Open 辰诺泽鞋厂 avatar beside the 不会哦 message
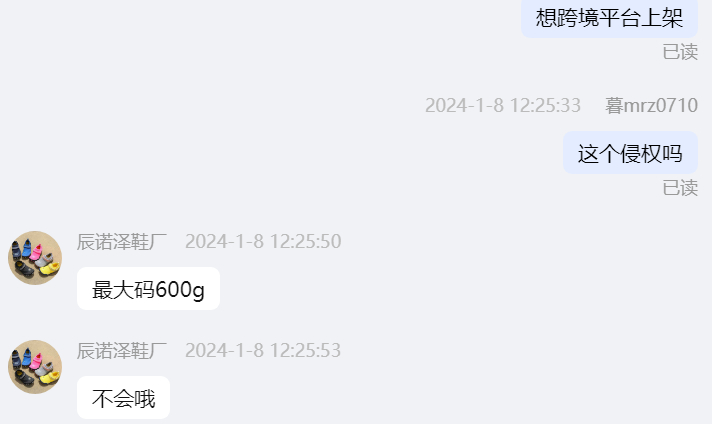The image size is (712, 424). point(35,366)
